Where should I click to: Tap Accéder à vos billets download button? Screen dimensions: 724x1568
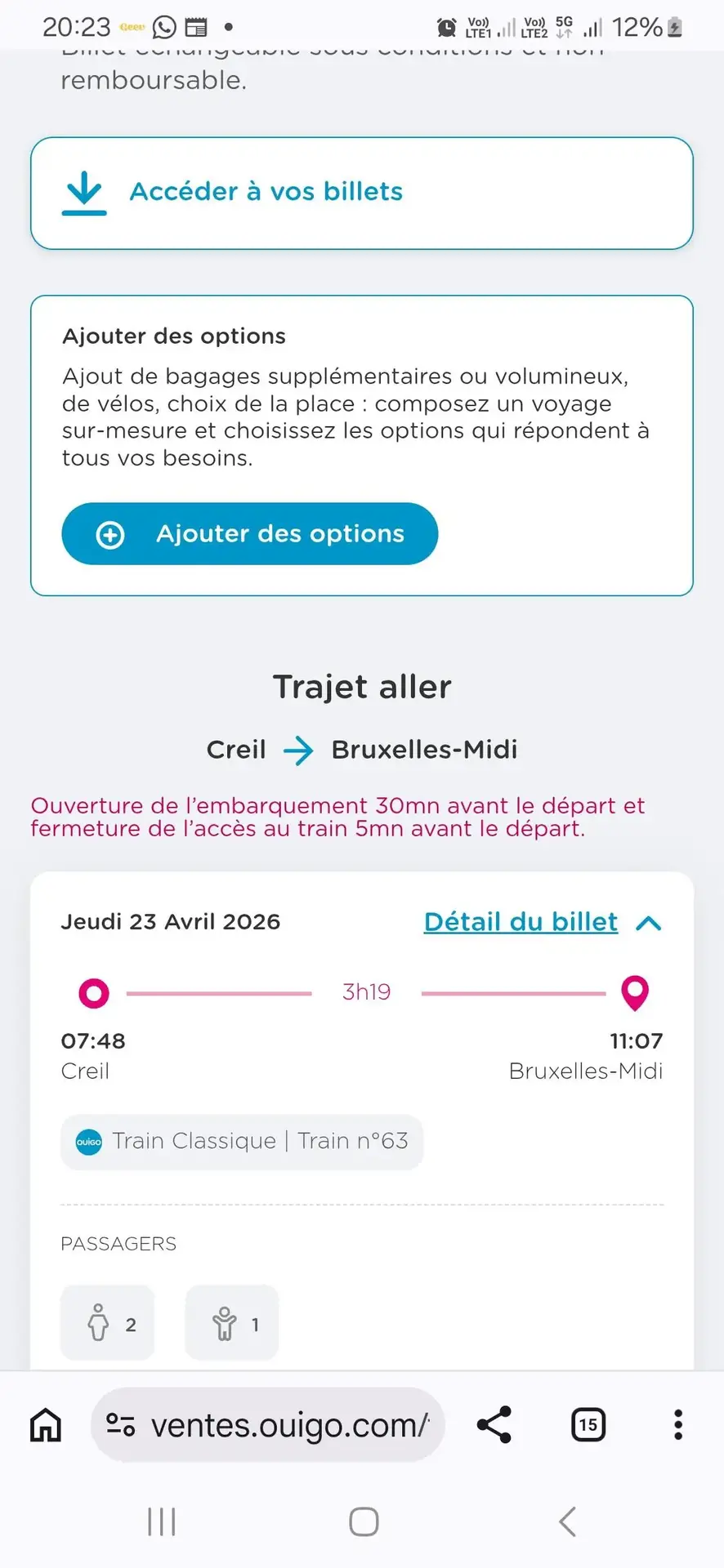tap(361, 193)
